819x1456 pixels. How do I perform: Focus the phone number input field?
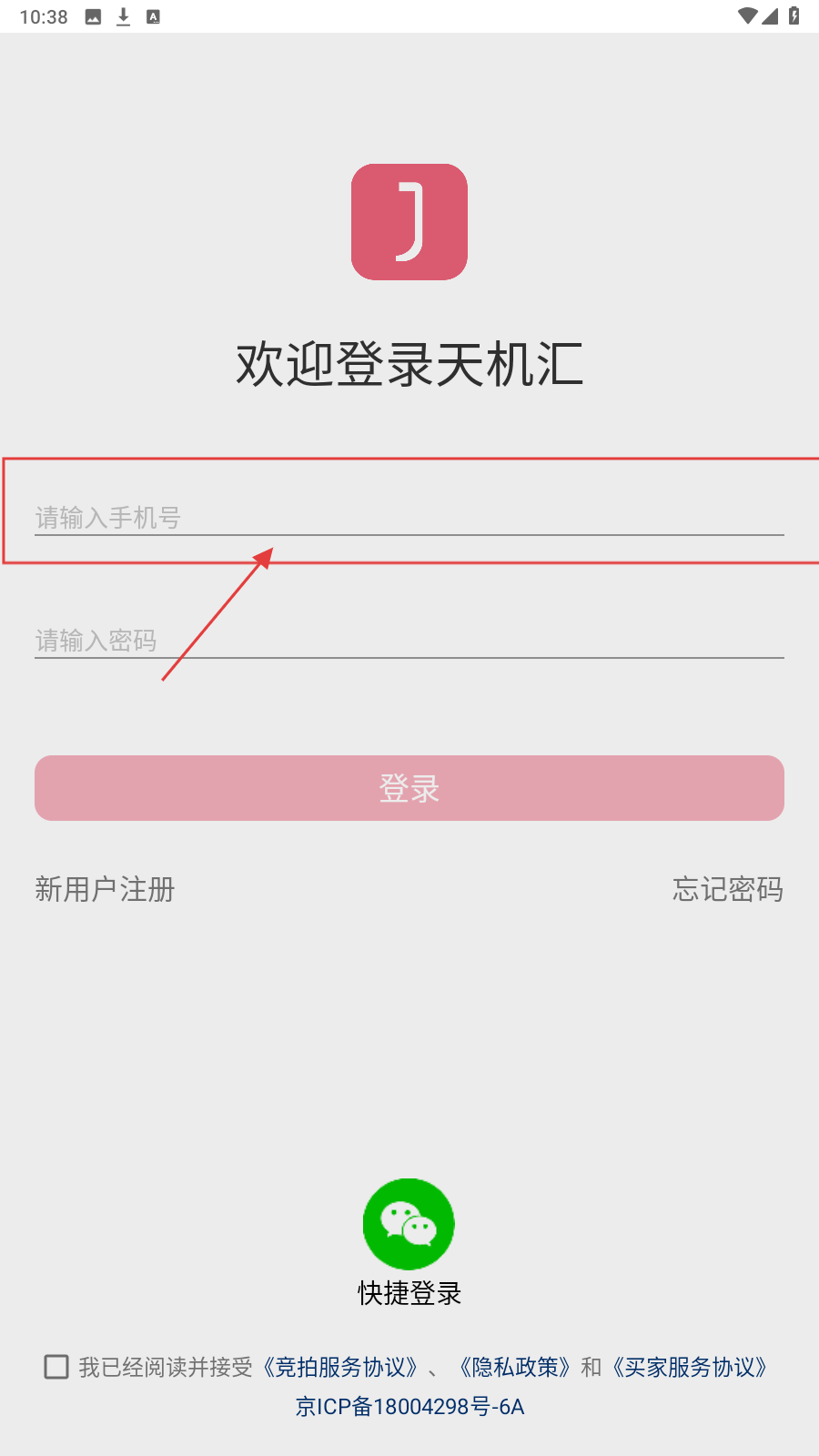pyautogui.click(x=409, y=517)
